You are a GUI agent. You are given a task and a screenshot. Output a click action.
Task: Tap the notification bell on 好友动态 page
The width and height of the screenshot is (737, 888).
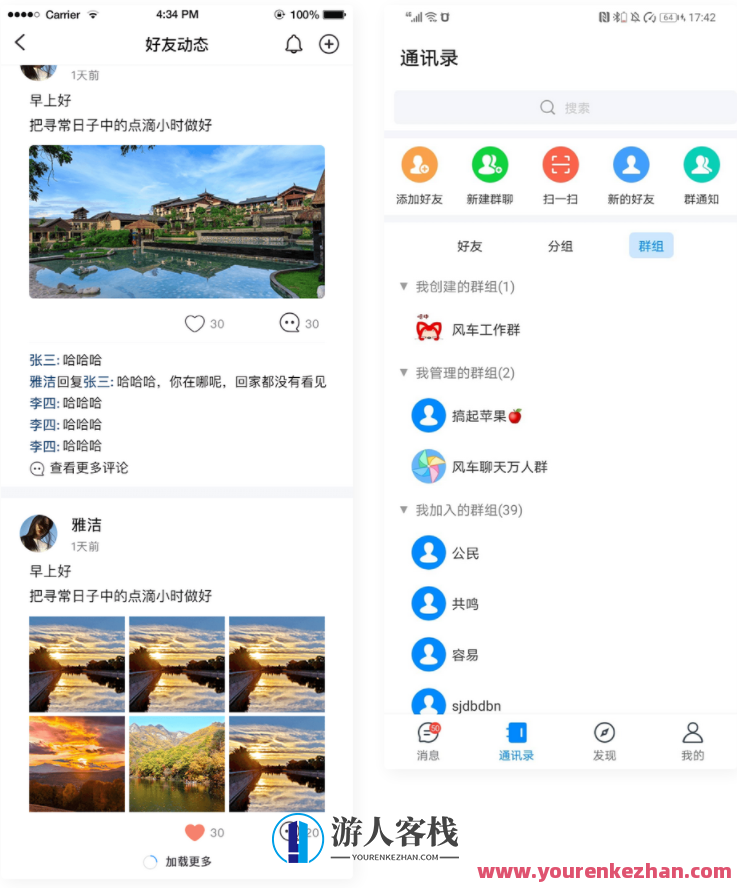(294, 44)
